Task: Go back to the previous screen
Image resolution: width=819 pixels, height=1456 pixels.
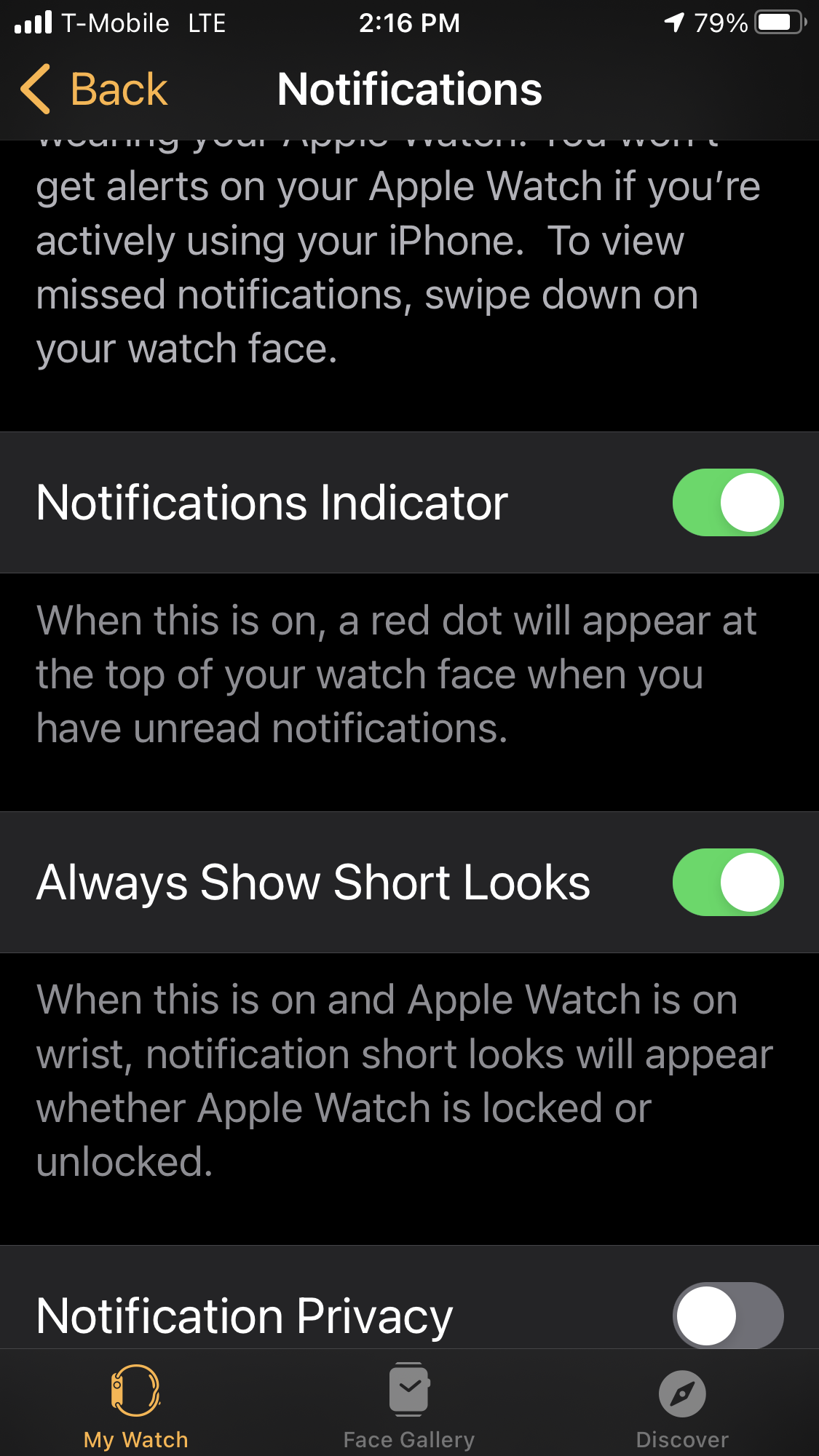Action: point(95,89)
